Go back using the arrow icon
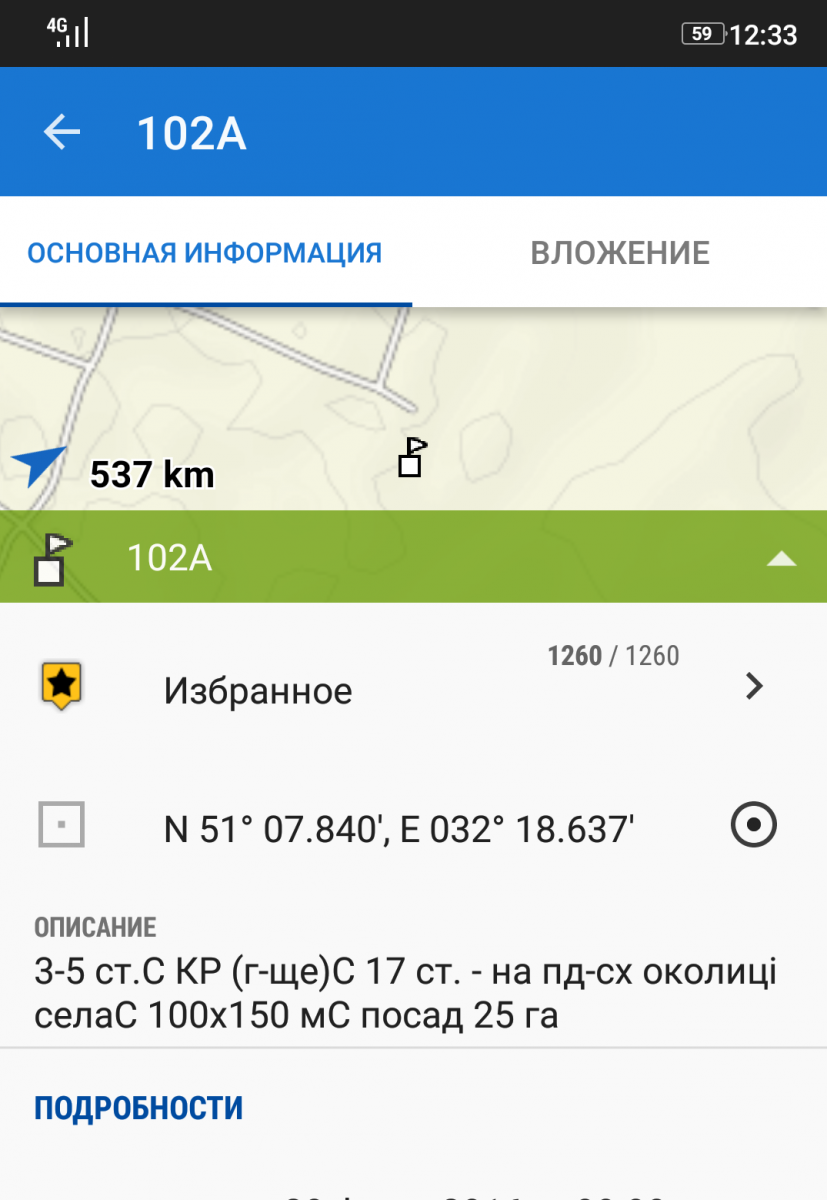This screenshot has width=827, height=1200. click(x=62, y=132)
